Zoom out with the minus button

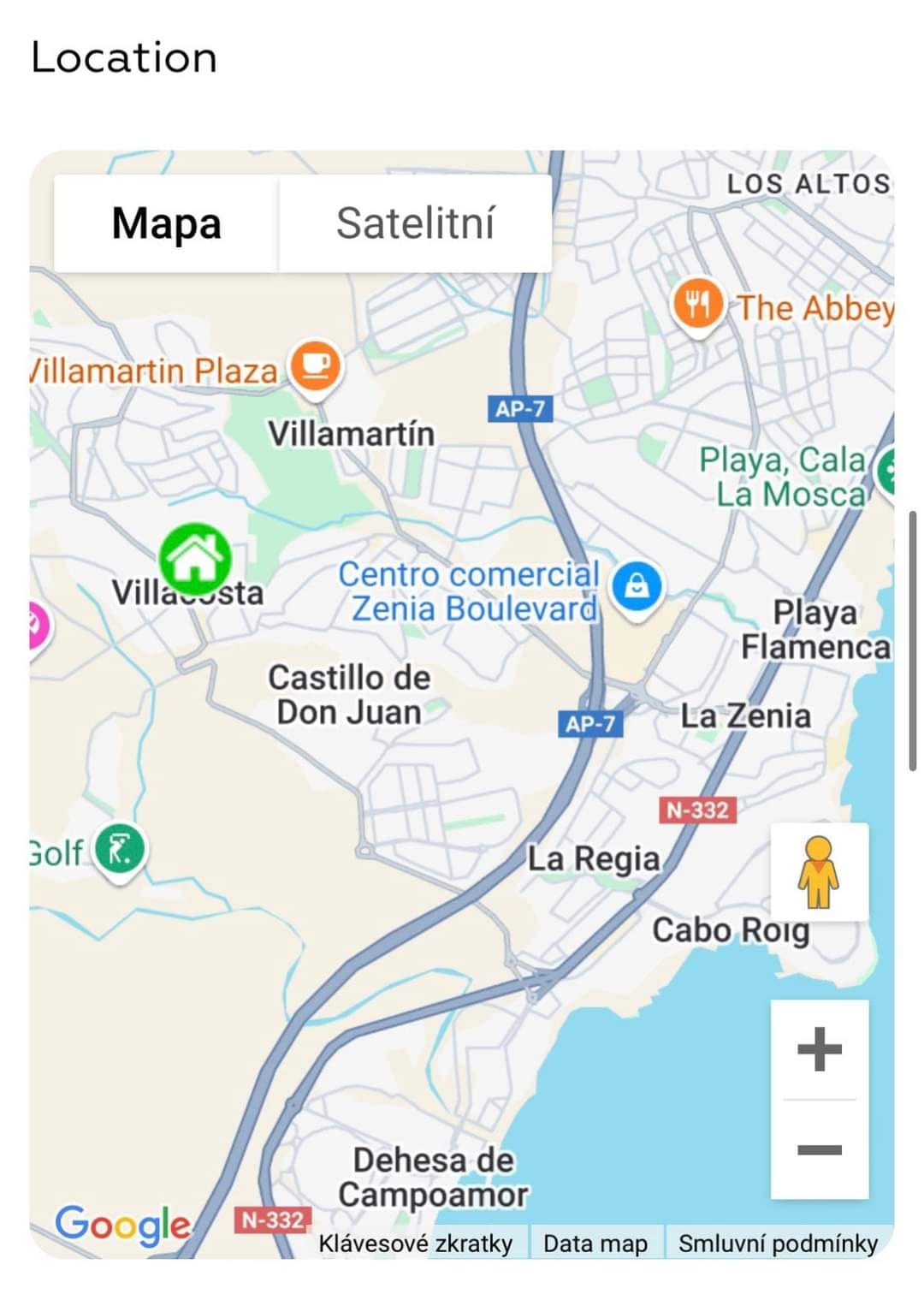click(x=819, y=1149)
